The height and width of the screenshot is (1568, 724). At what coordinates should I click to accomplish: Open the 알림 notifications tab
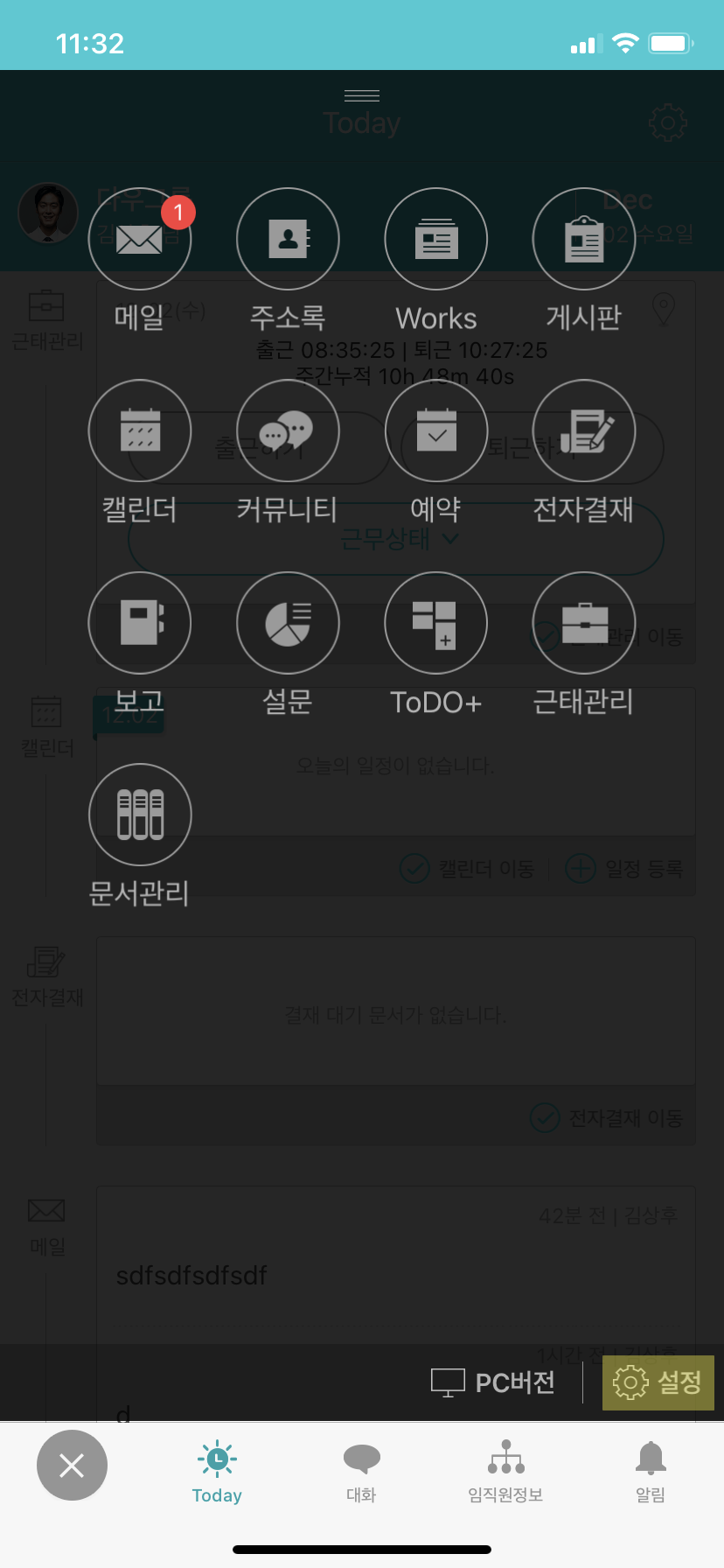click(x=651, y=1472)
